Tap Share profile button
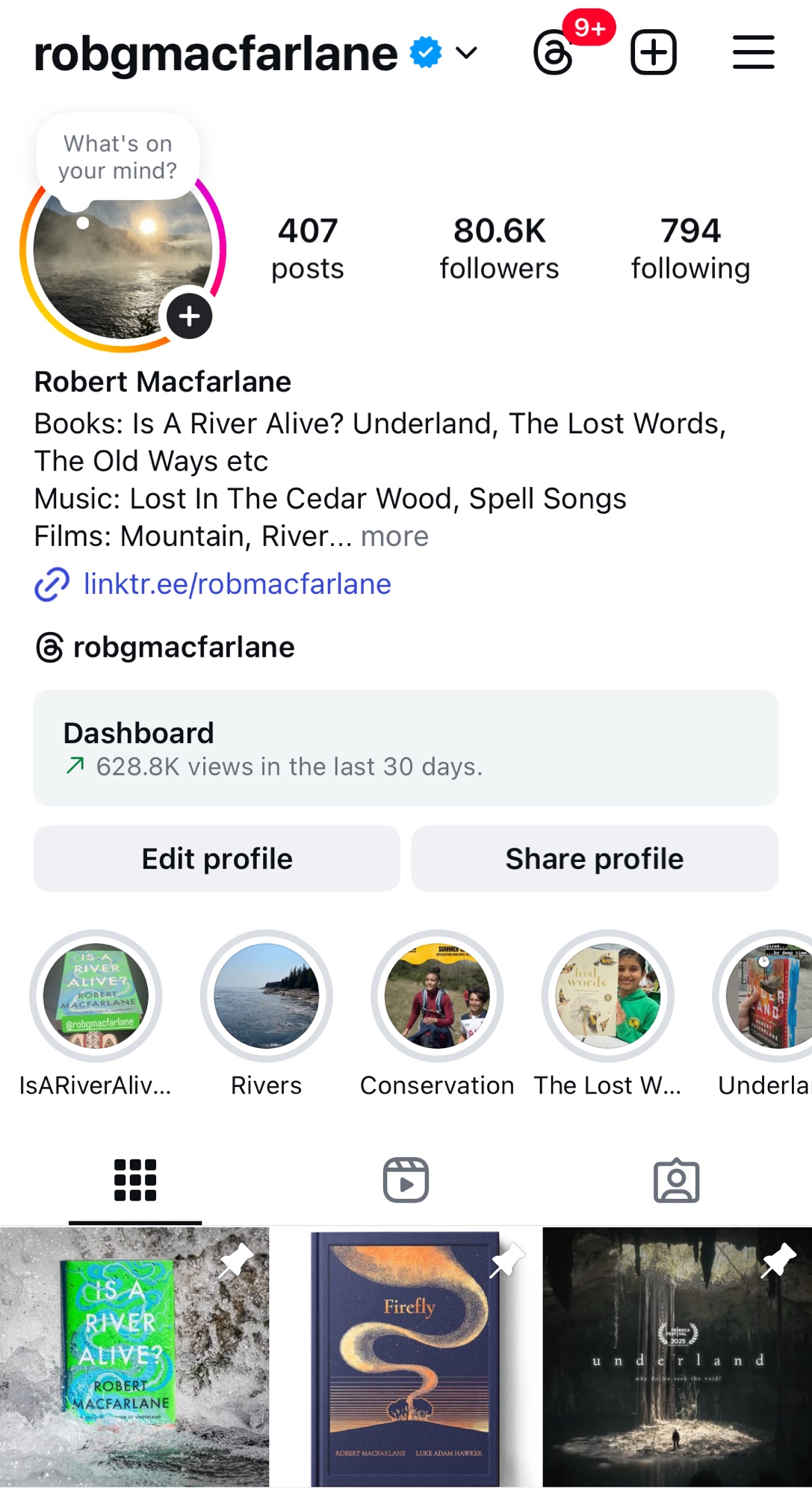This screenshot has width=812, height=1494. 595,858
